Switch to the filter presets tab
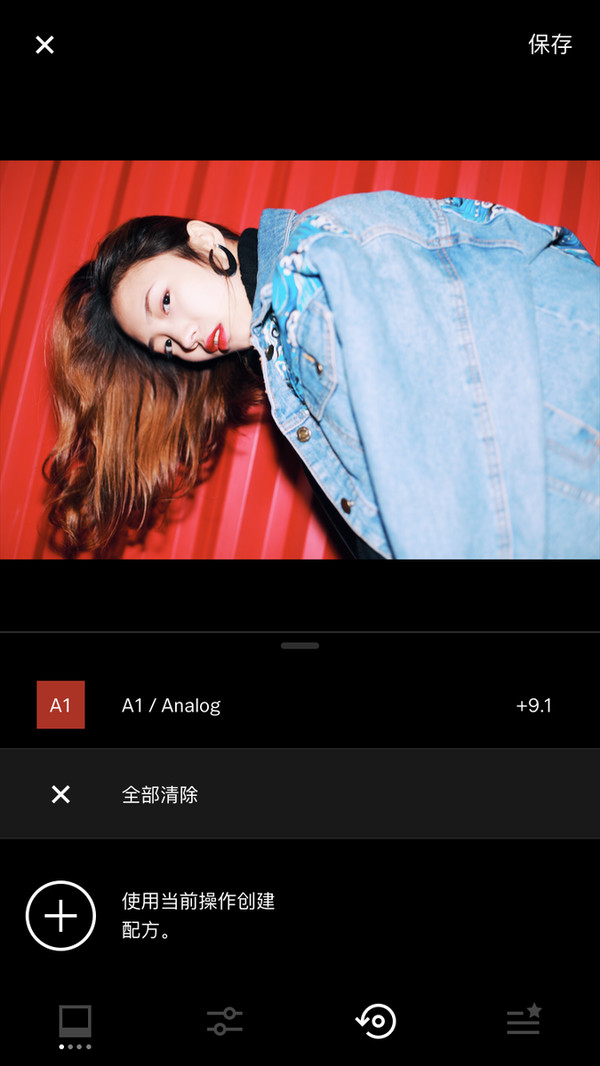600x1066 pixels. pos(75,1022)
